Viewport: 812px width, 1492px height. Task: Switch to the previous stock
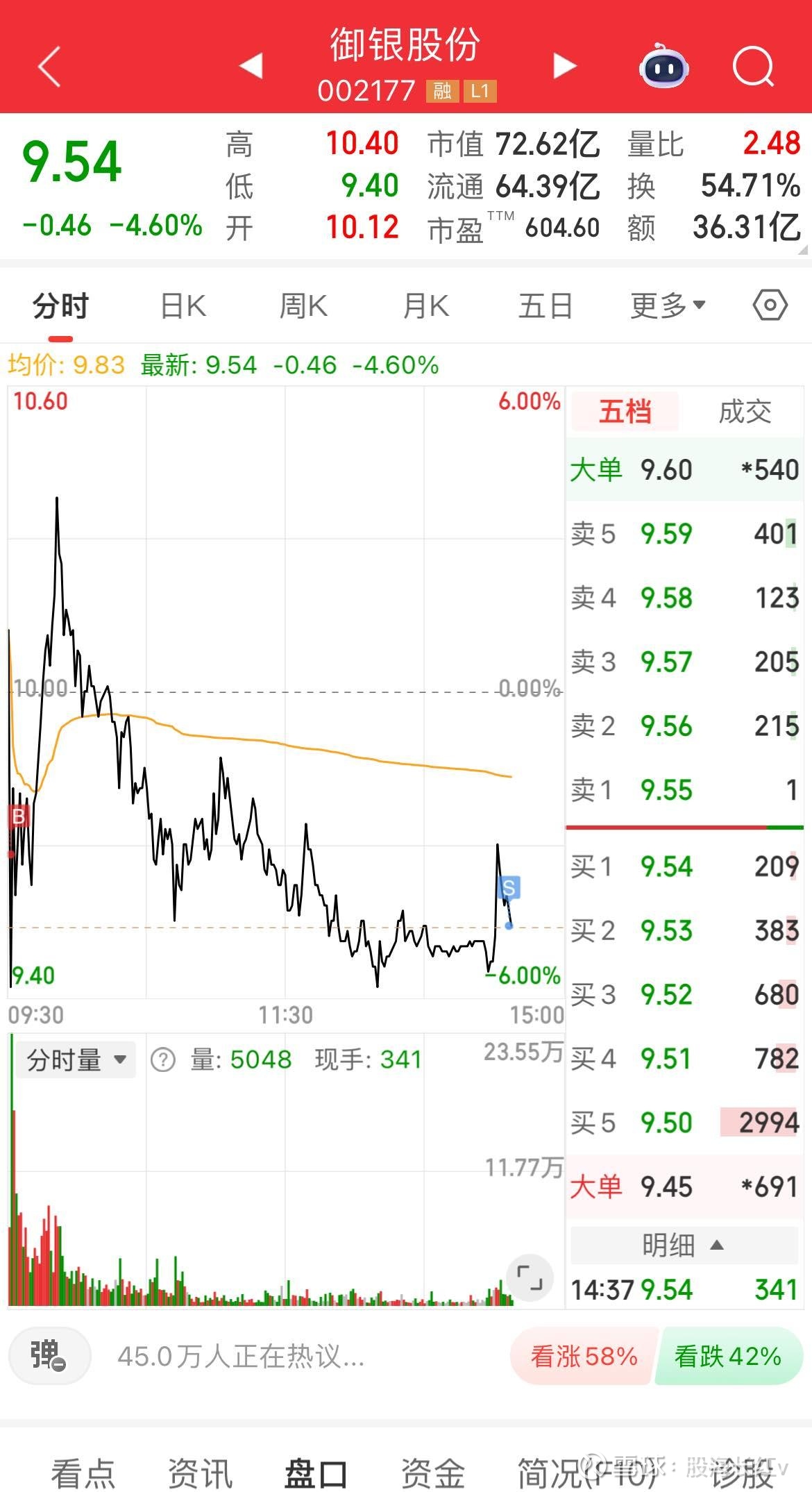(x=251, y=66)
